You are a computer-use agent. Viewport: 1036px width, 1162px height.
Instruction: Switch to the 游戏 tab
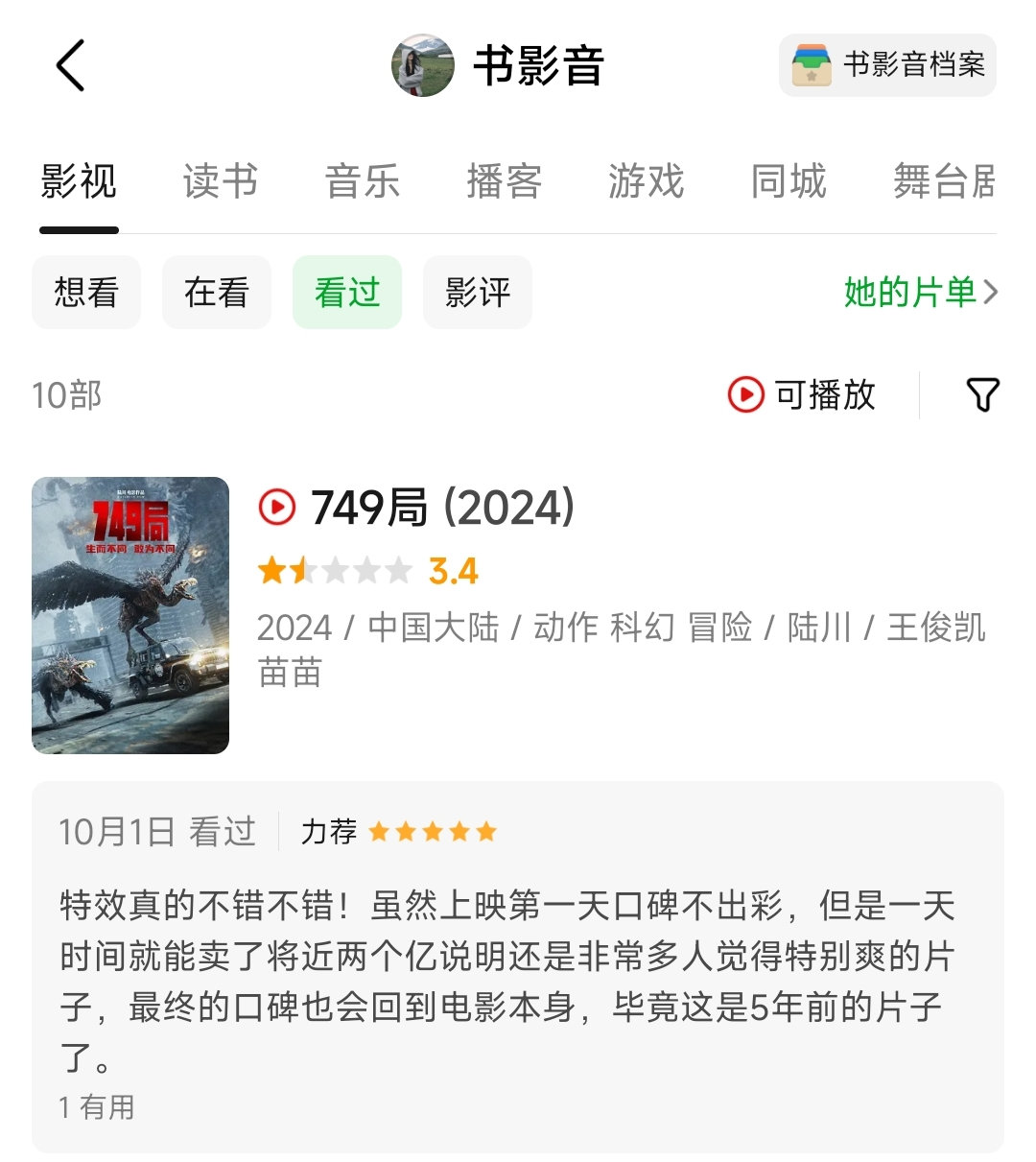tap(646, 181)
